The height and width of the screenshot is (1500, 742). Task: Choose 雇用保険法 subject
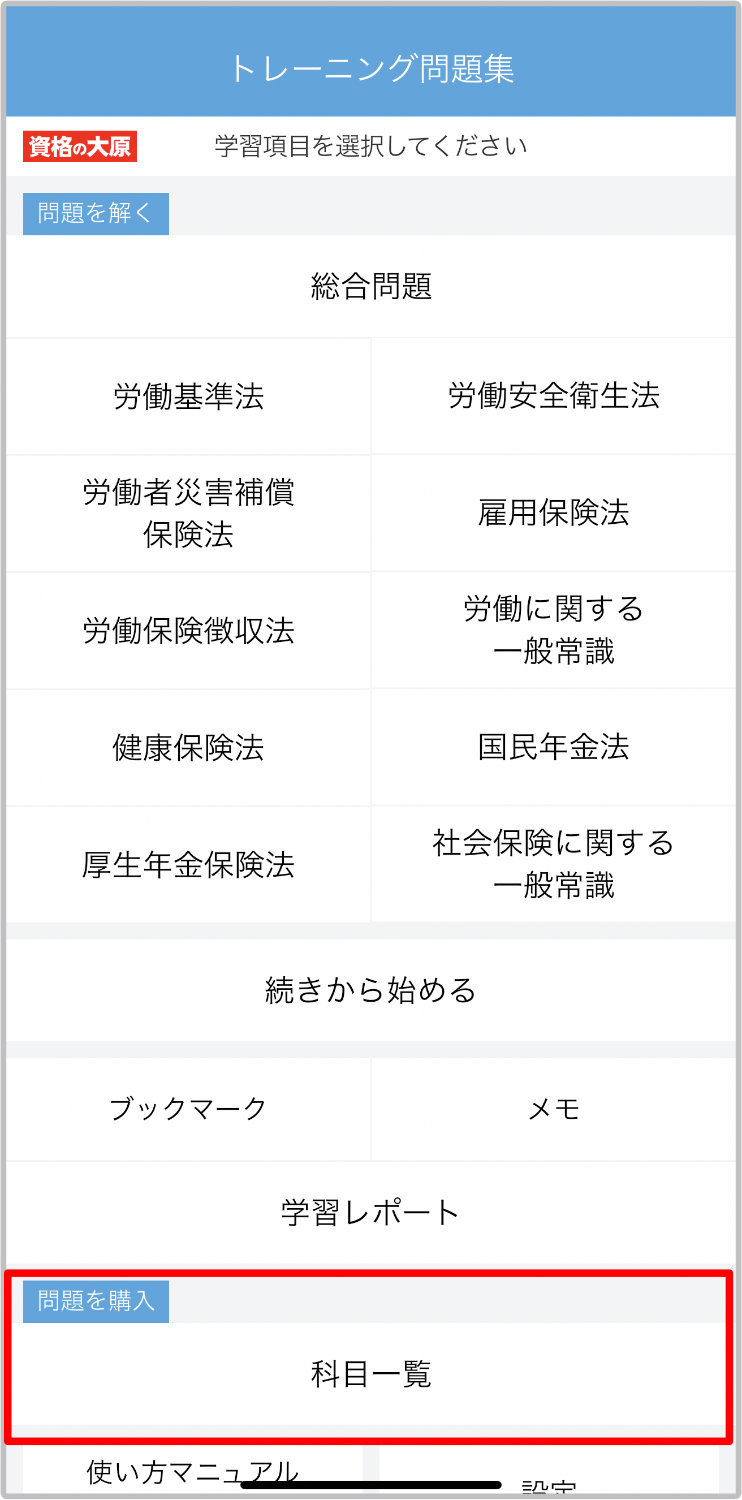click(x=554, y=513)
